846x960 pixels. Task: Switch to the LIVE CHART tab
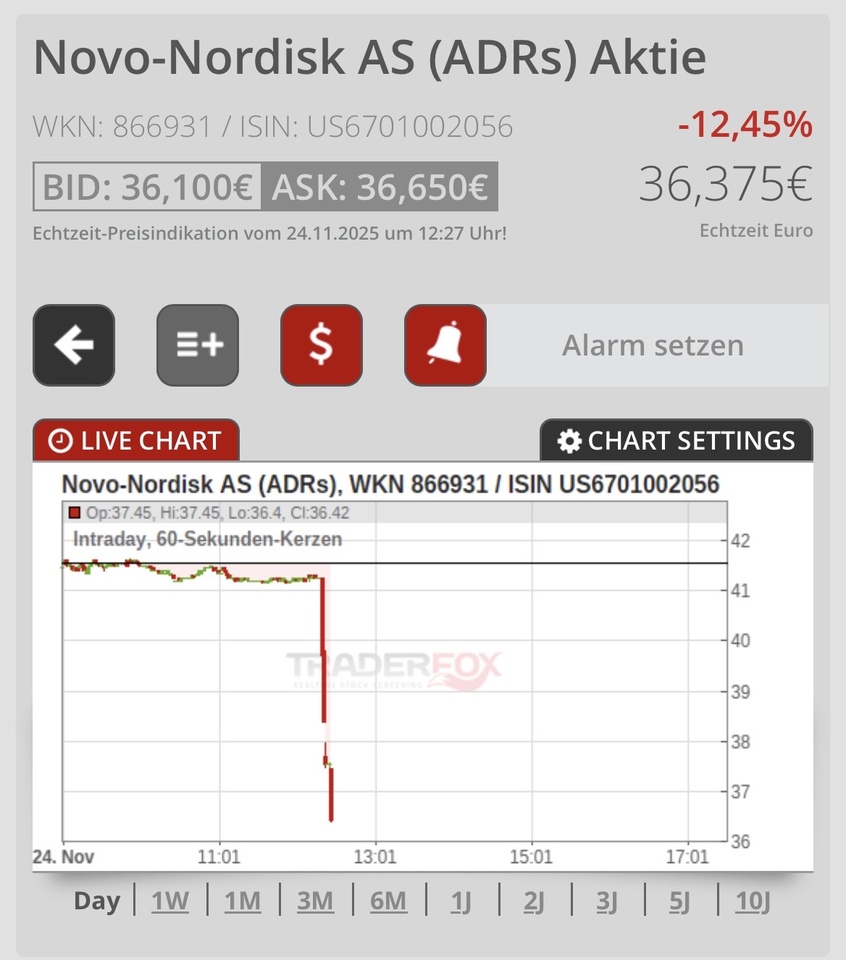point(136,440)
